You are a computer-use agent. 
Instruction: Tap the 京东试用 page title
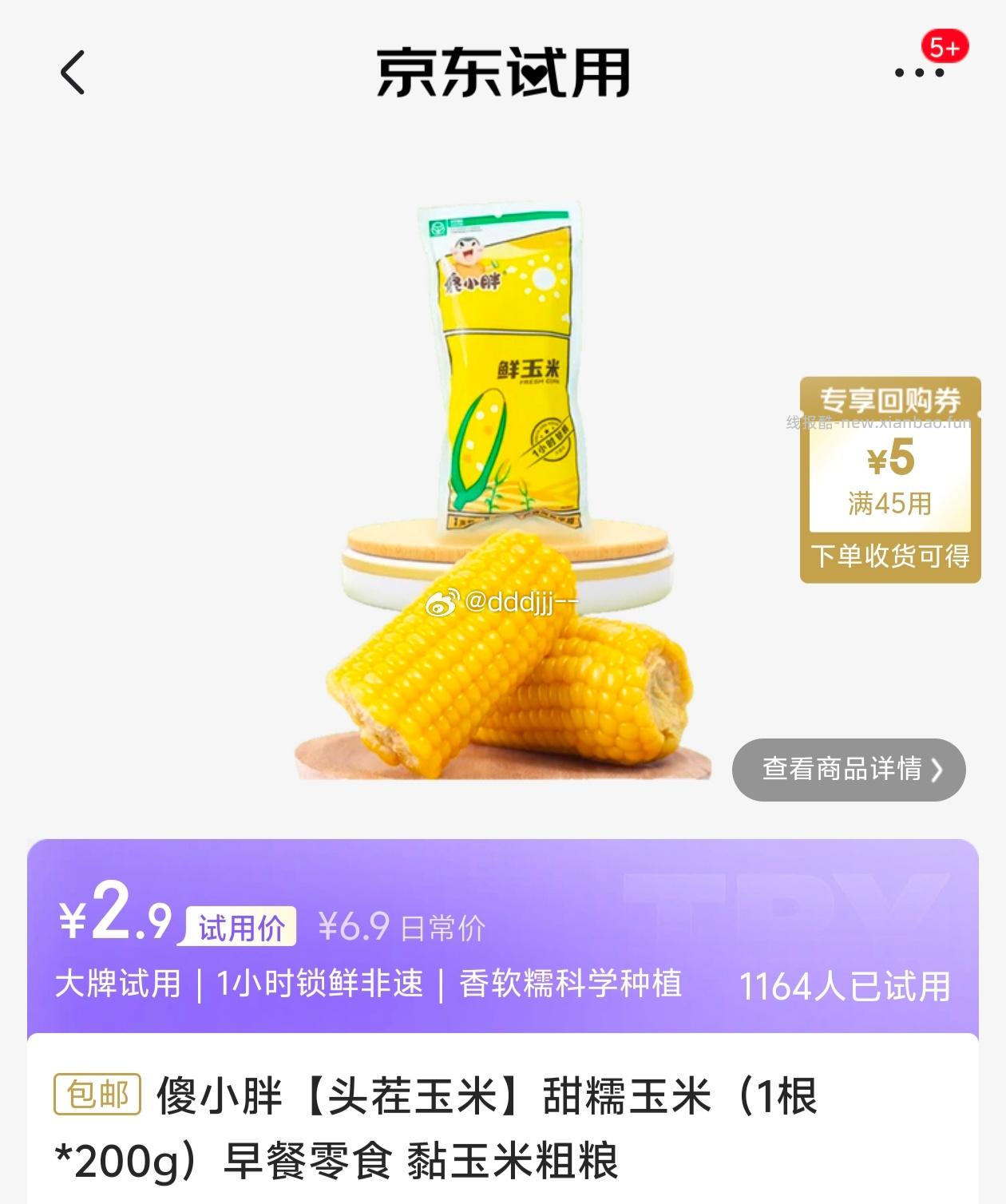point(503,73)
